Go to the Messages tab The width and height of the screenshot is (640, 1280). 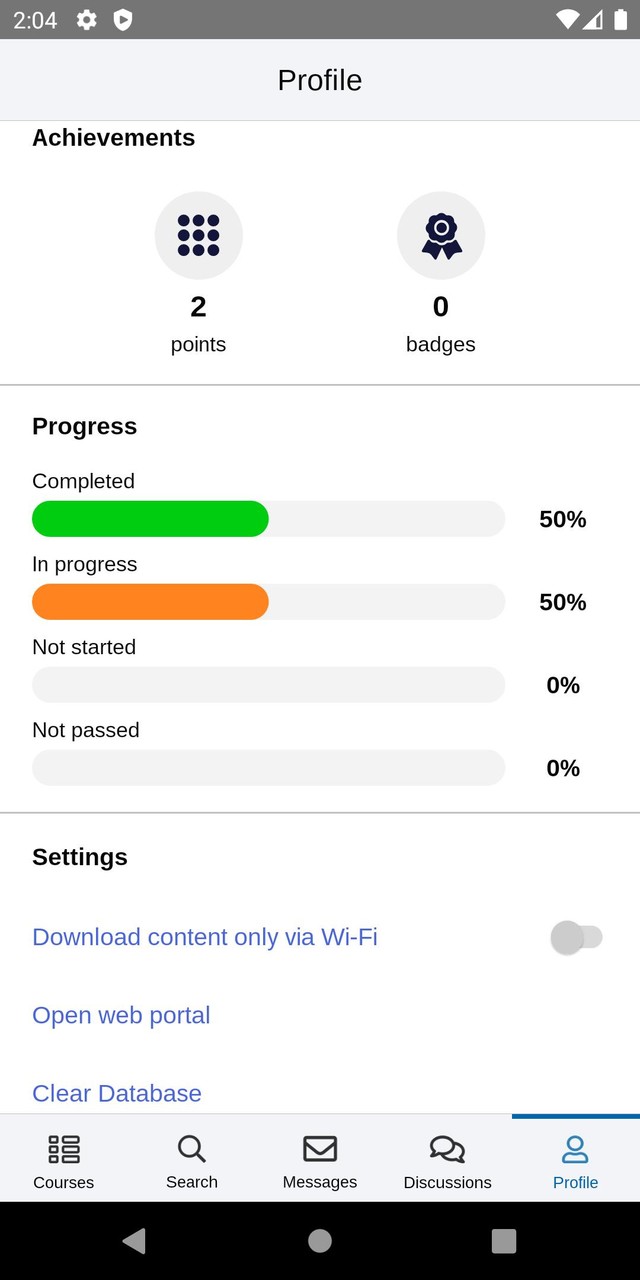[x=320, y=1160]
